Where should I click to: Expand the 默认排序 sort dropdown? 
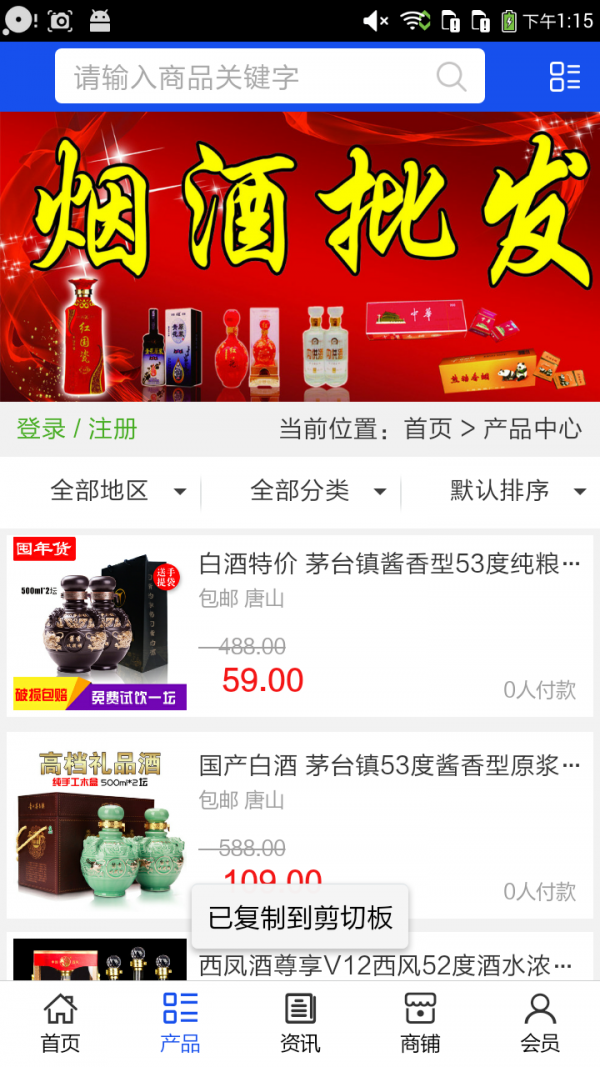517,491
